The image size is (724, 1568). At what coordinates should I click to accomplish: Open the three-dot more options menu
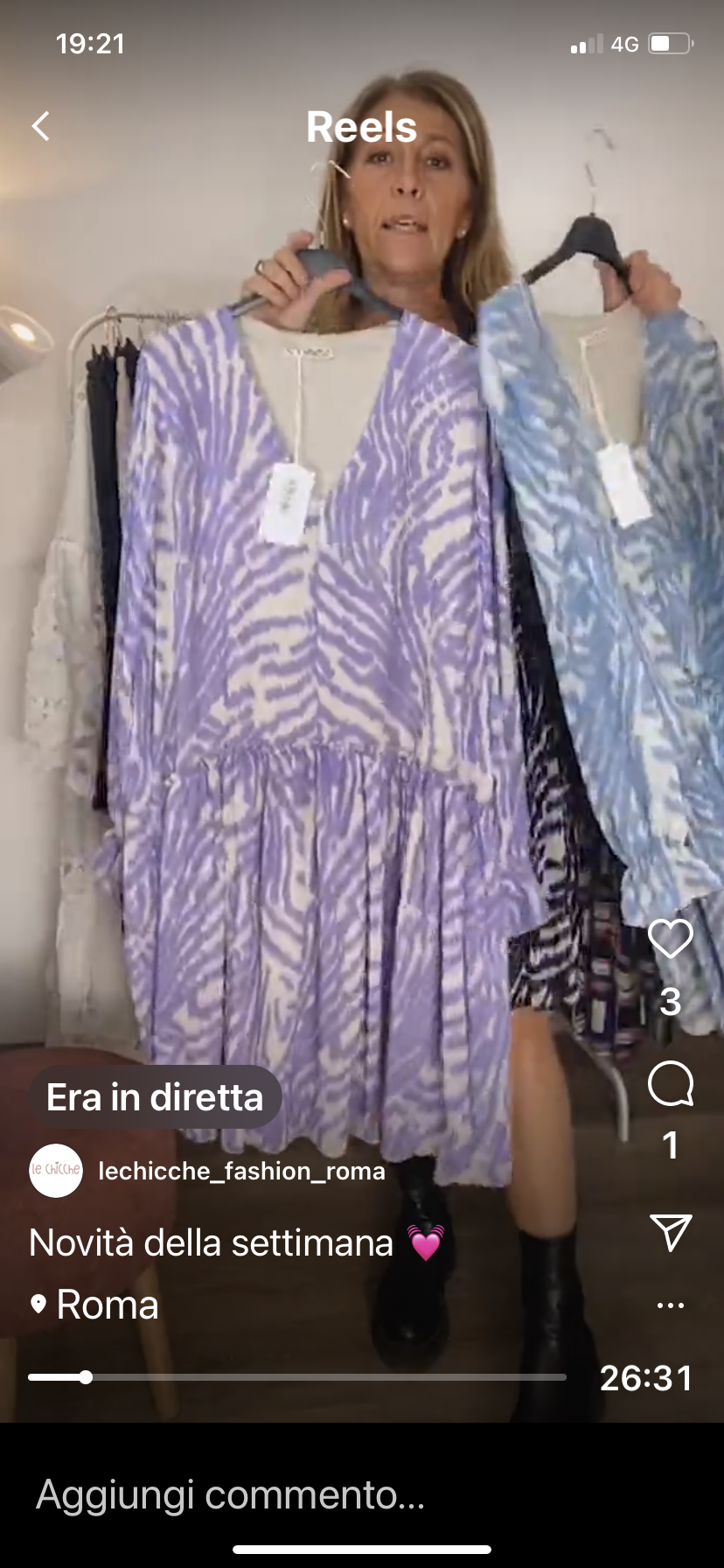[x=671, y=1305]
